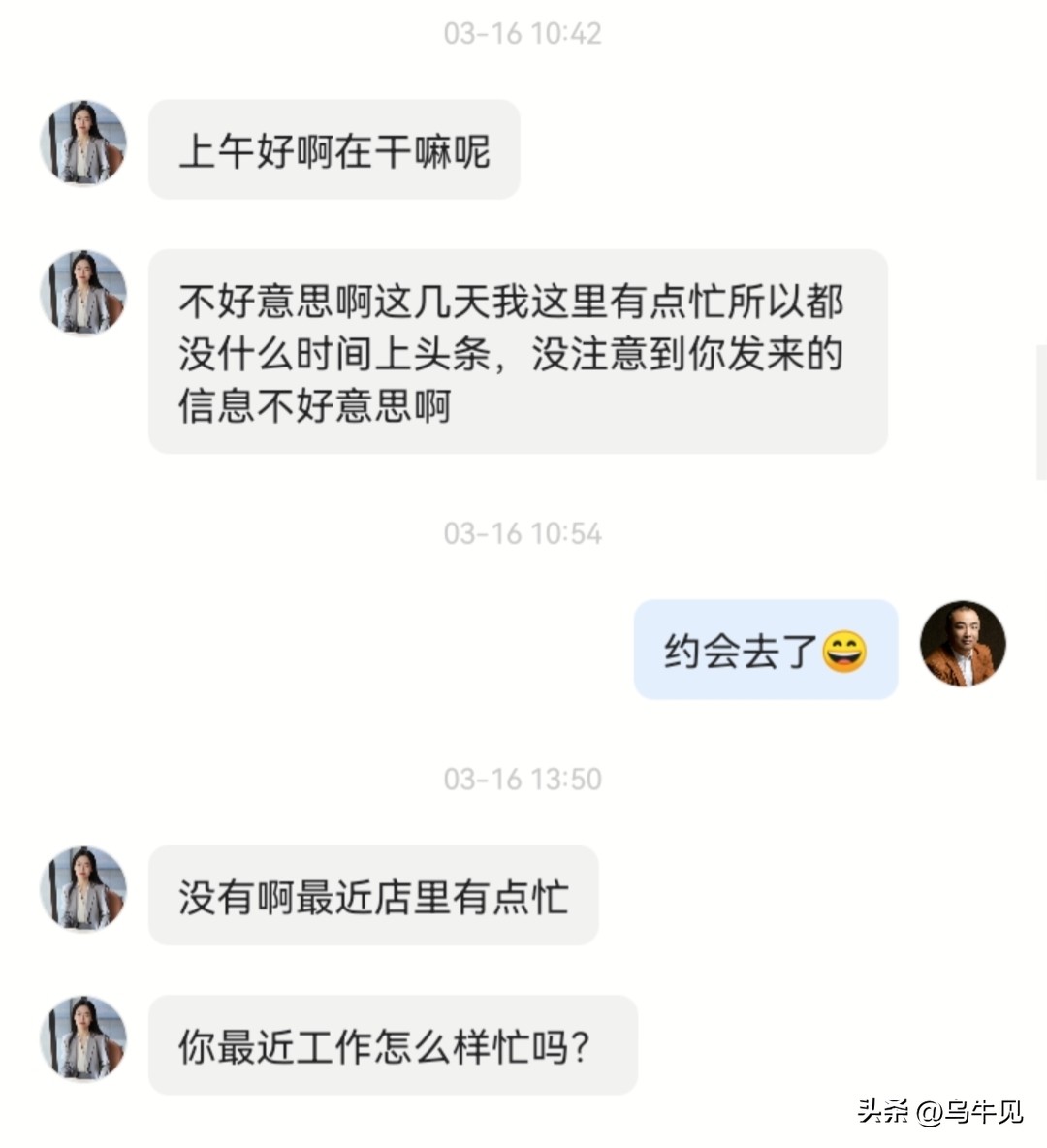Select the message 没有啊最近店里有点忙

tap(373, 897)
